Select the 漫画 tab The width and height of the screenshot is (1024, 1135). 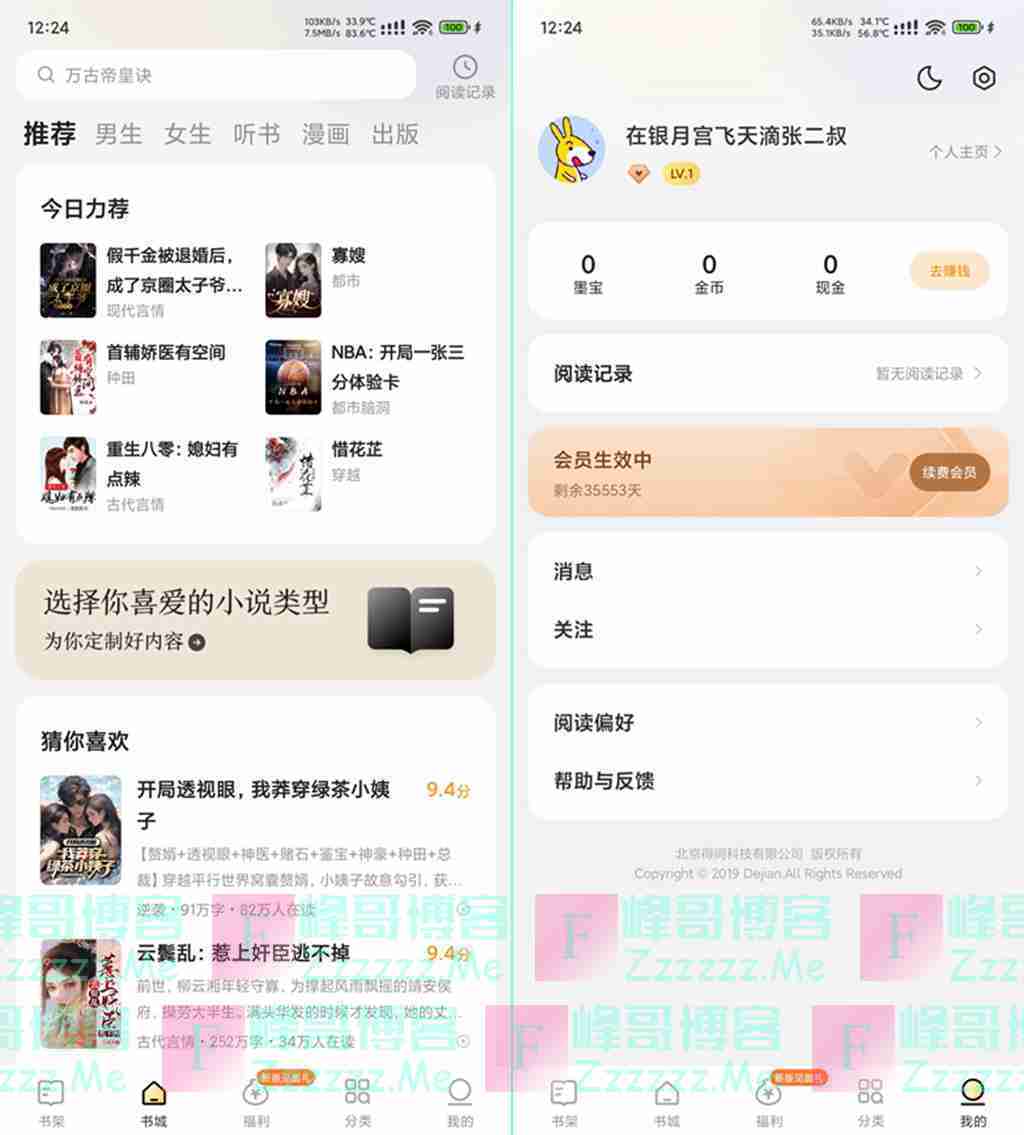point(326,134)
